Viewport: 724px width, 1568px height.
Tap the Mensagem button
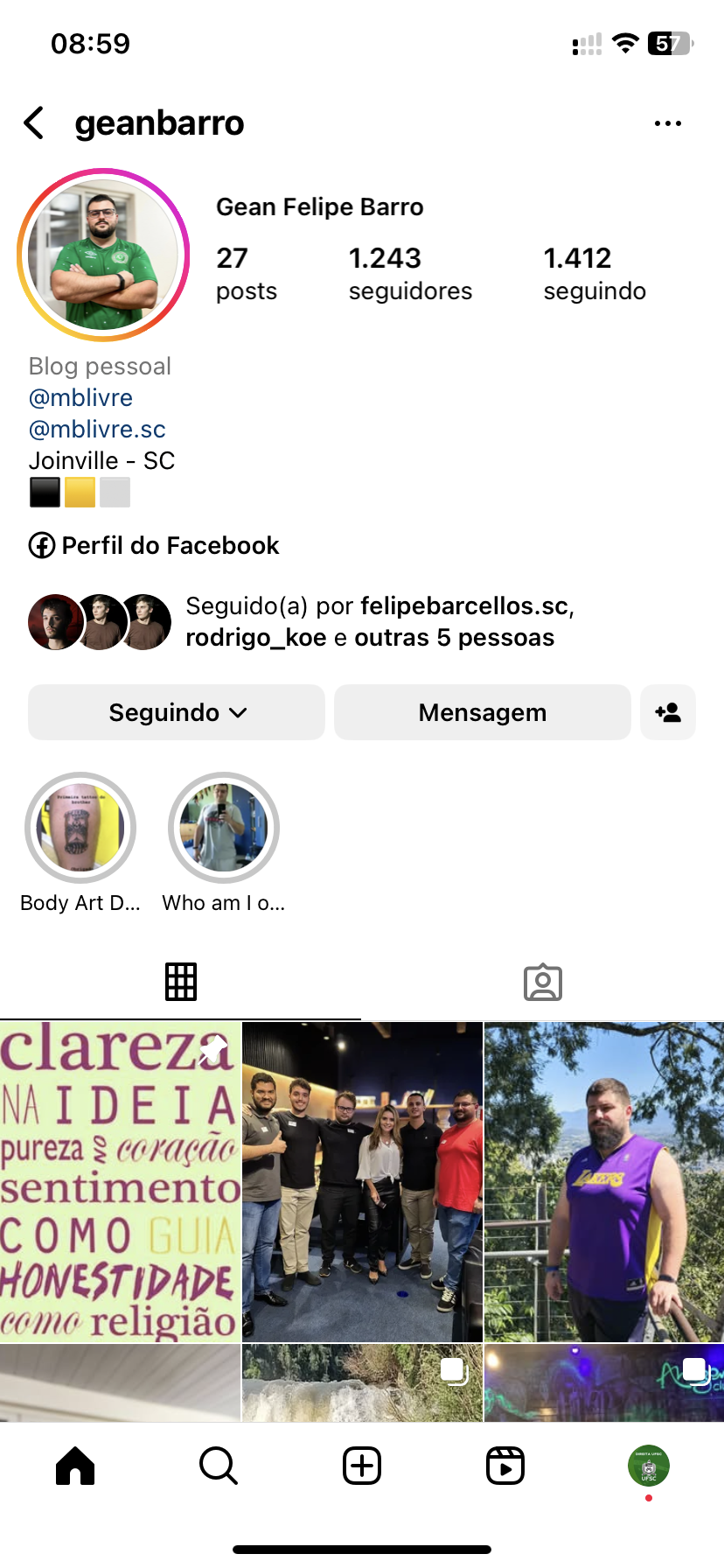482,712
